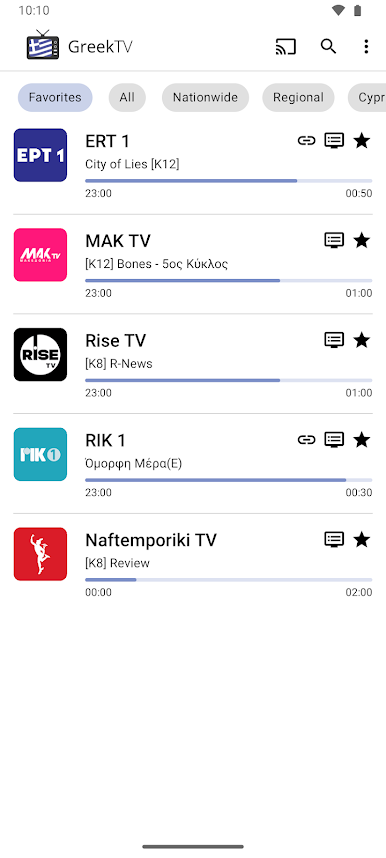This screenshot has height=858, width=386.
Task: Open the search magnifier
Action: tap(328, 47)
